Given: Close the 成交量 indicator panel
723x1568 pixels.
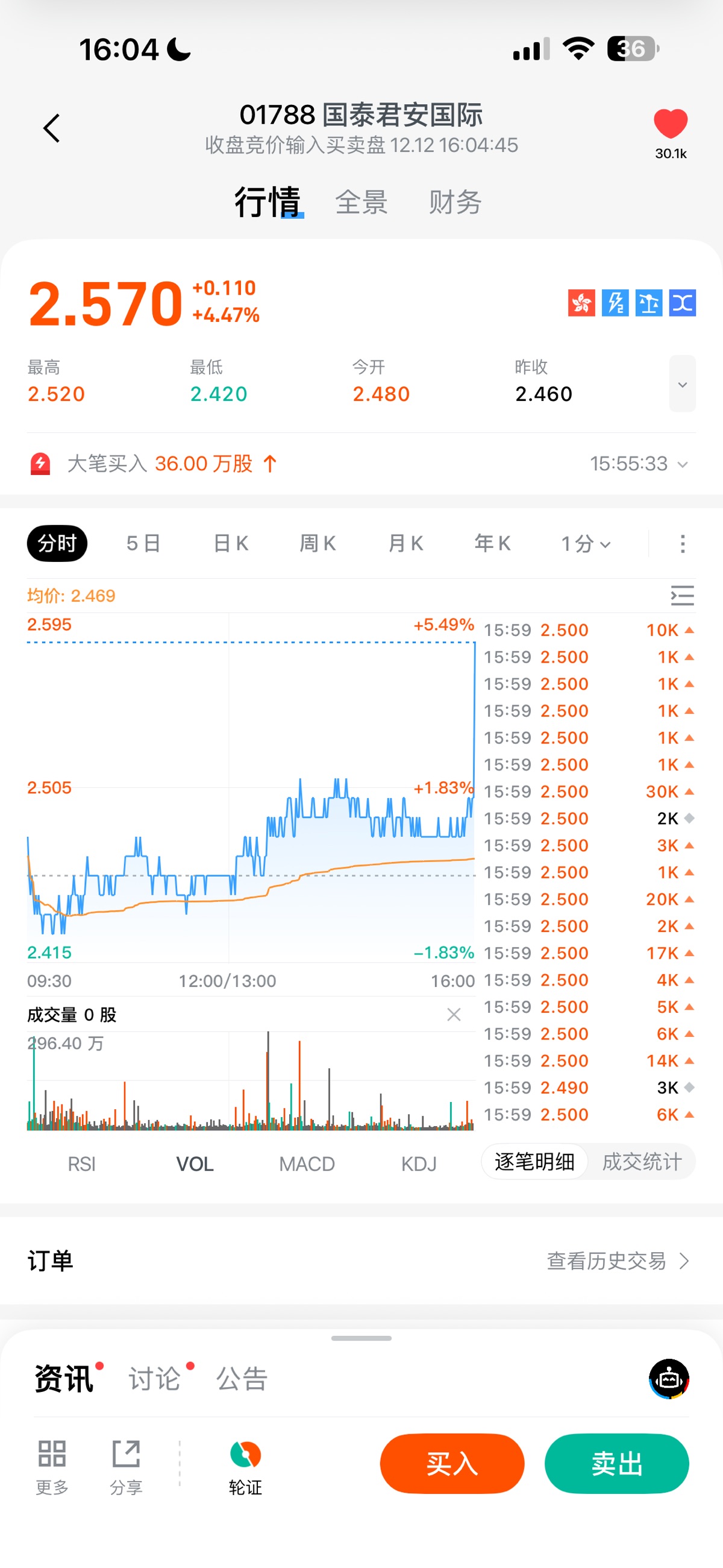Looking at the screenshot, I should pos(454,1014).
